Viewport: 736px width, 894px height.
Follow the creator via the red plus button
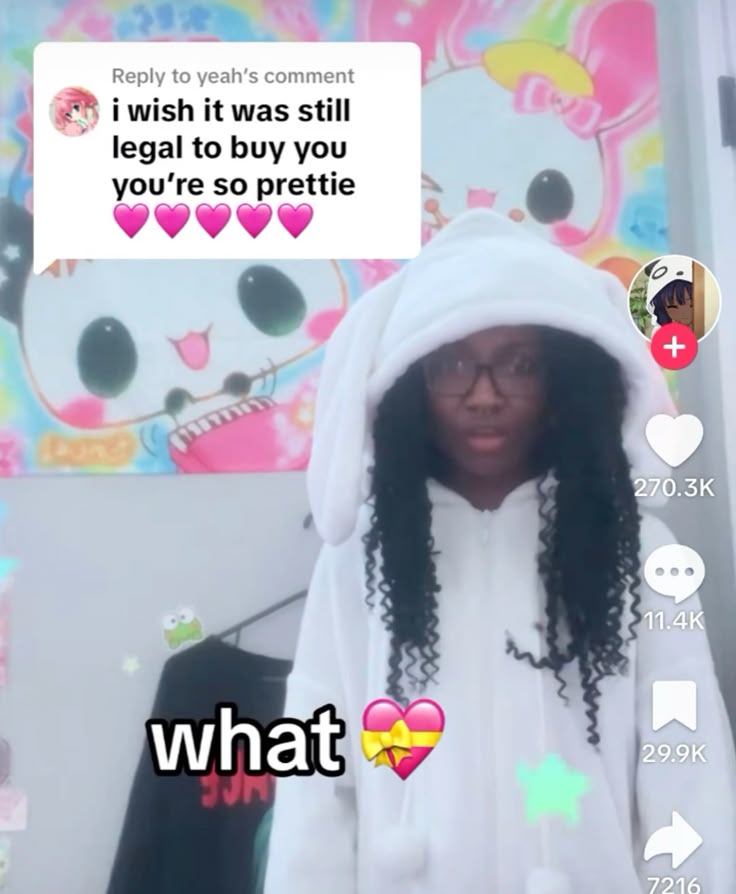(675, 347)
